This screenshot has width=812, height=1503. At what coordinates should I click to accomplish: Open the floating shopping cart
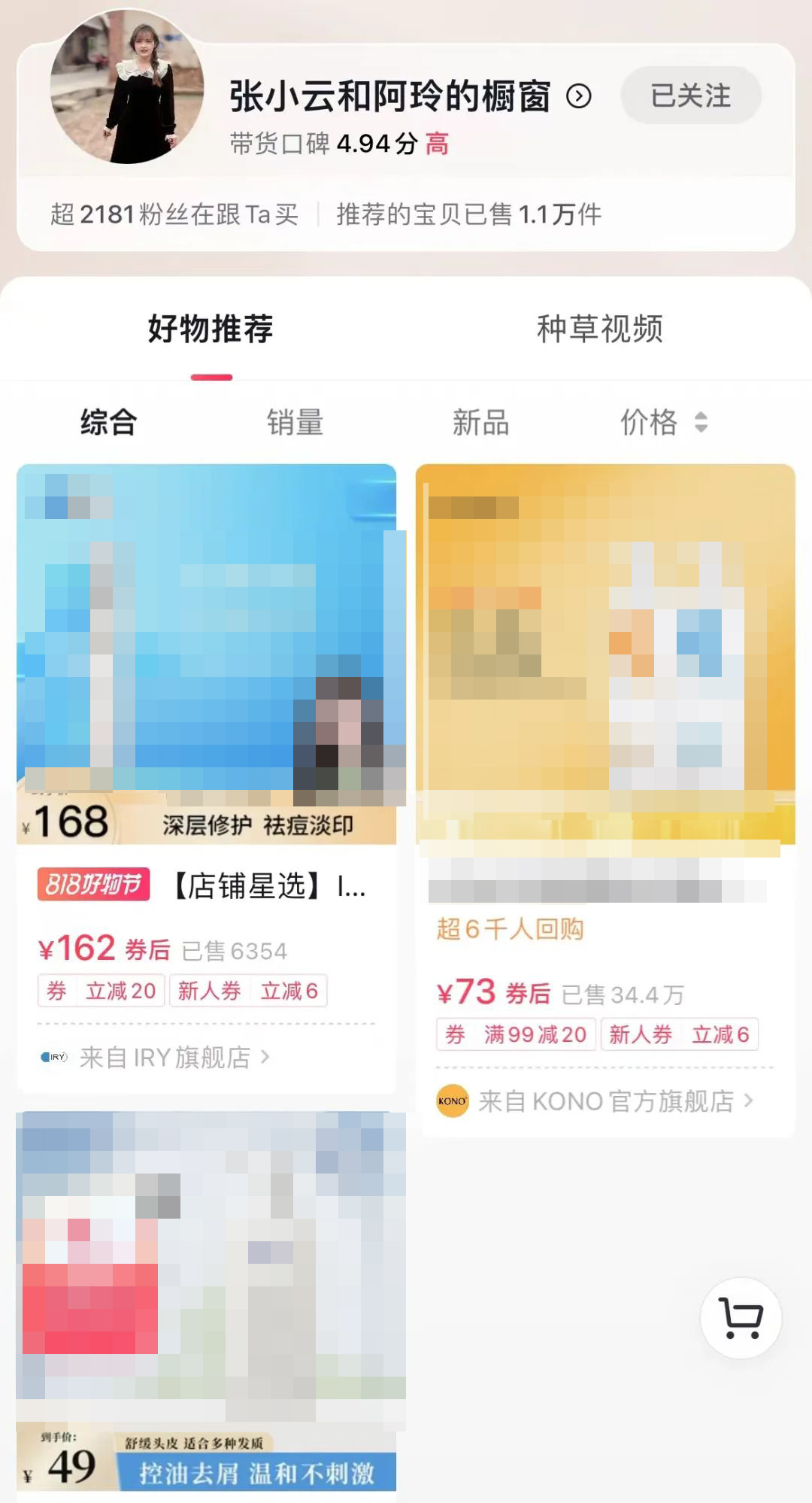(741, 1318)
